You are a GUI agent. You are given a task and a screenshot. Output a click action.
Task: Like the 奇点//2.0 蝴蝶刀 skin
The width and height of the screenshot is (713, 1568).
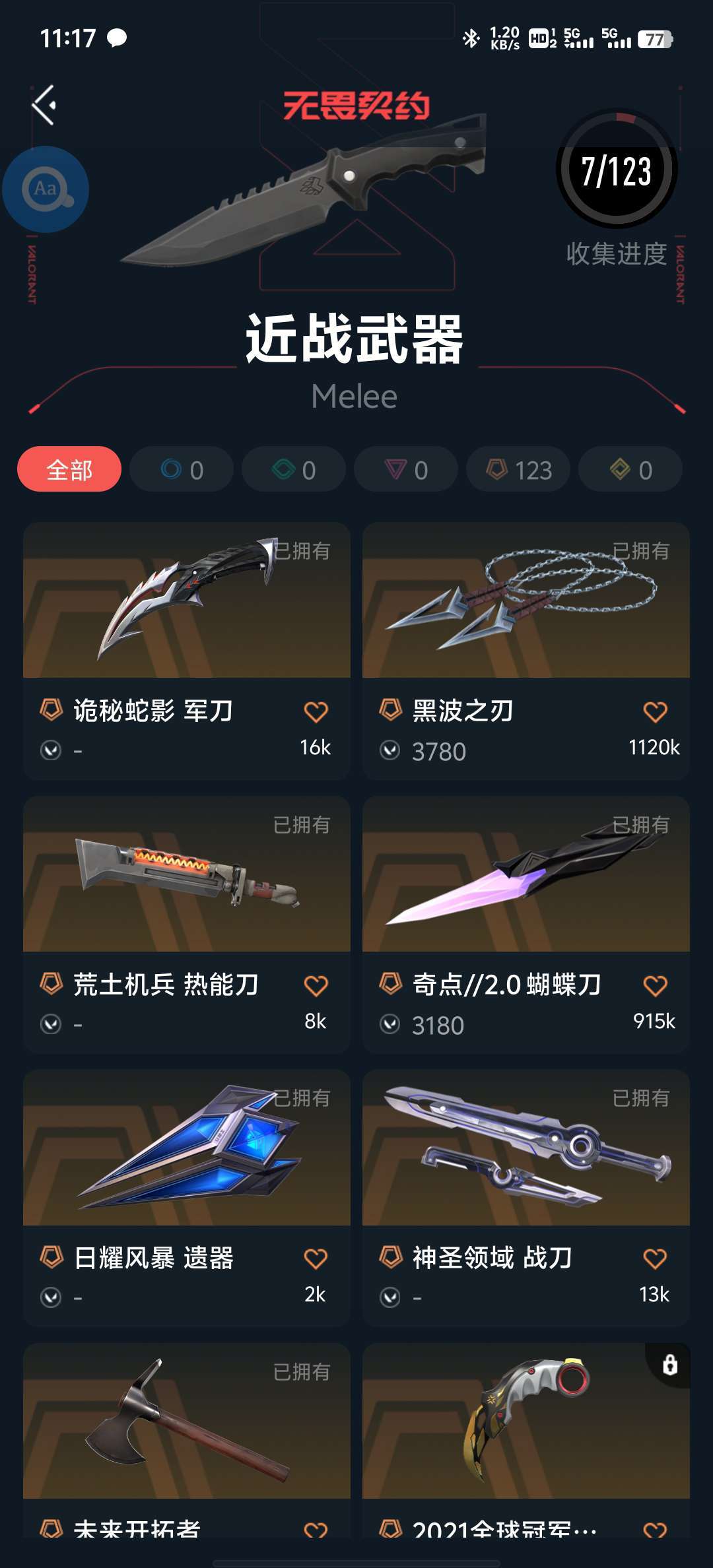click(x=655, y=986)
